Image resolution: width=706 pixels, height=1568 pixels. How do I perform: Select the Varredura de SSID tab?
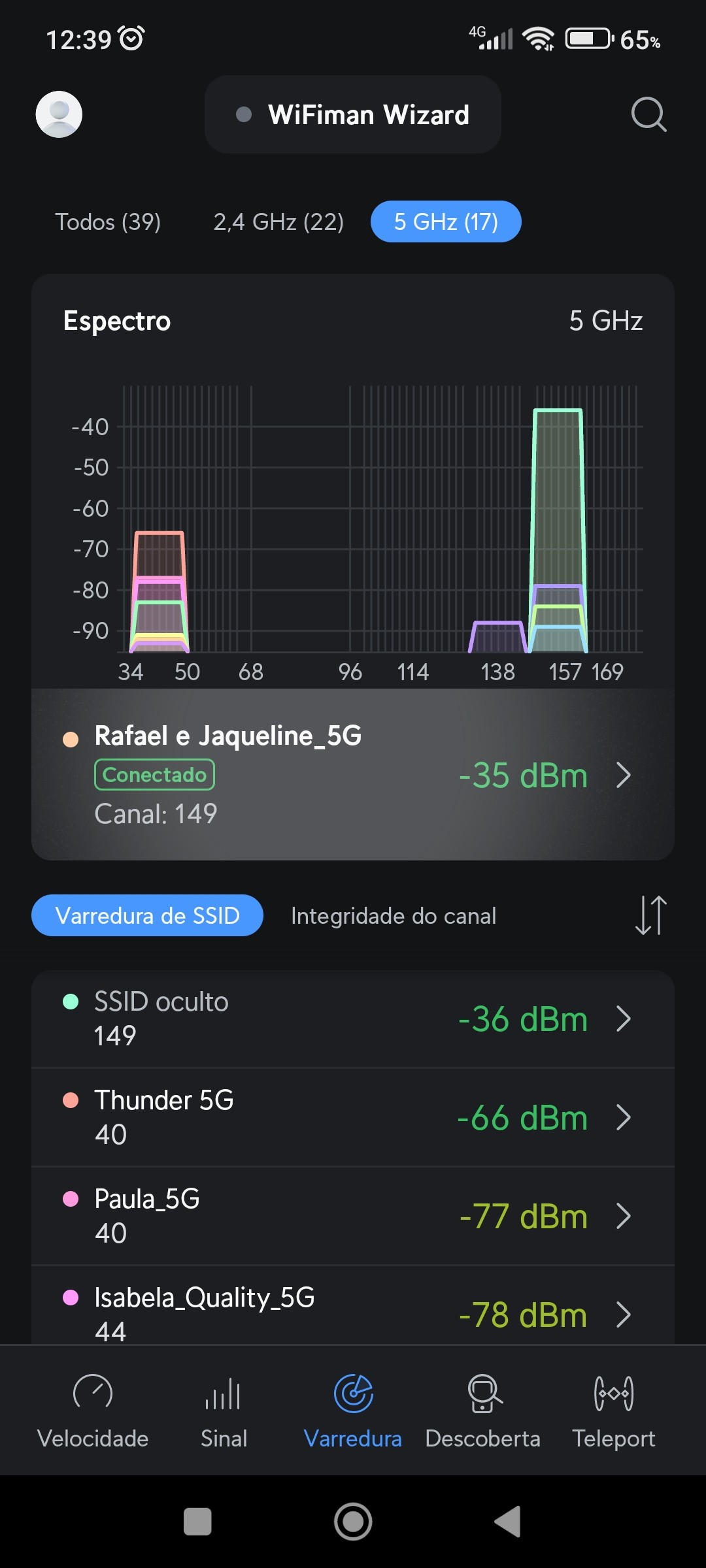[147, 915]
